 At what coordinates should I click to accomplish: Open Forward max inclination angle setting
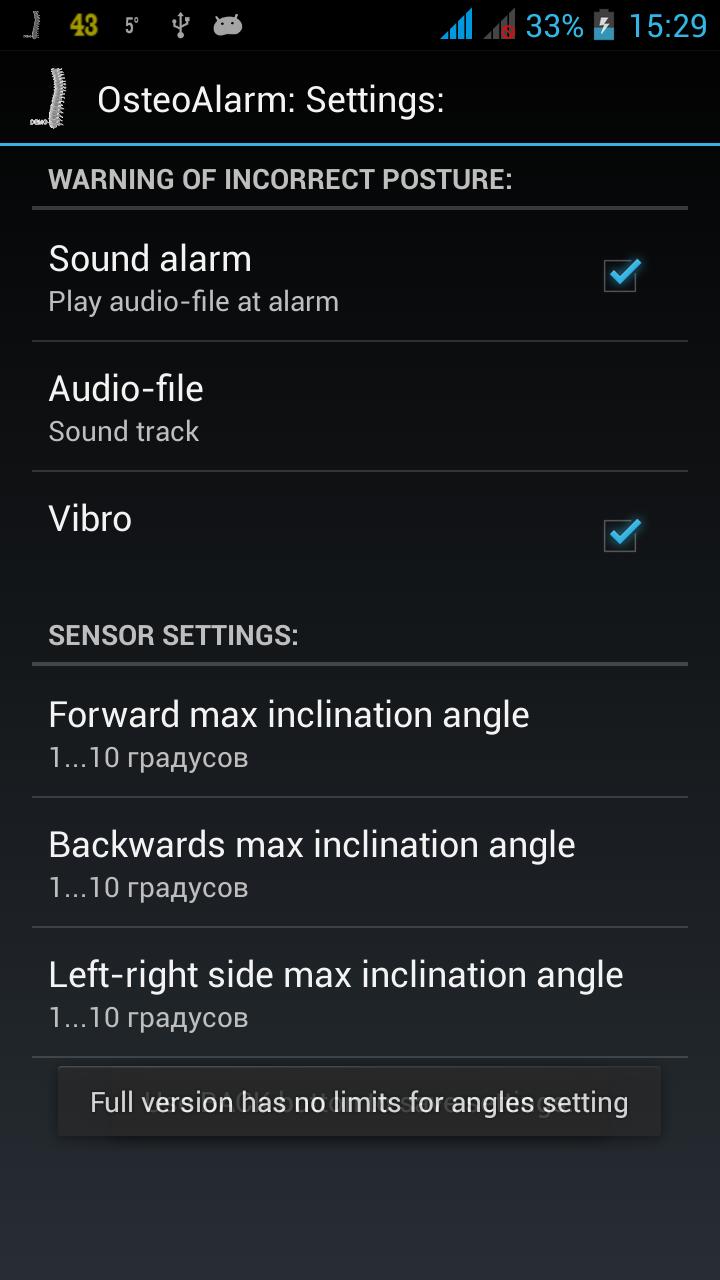tap(359, 733)
